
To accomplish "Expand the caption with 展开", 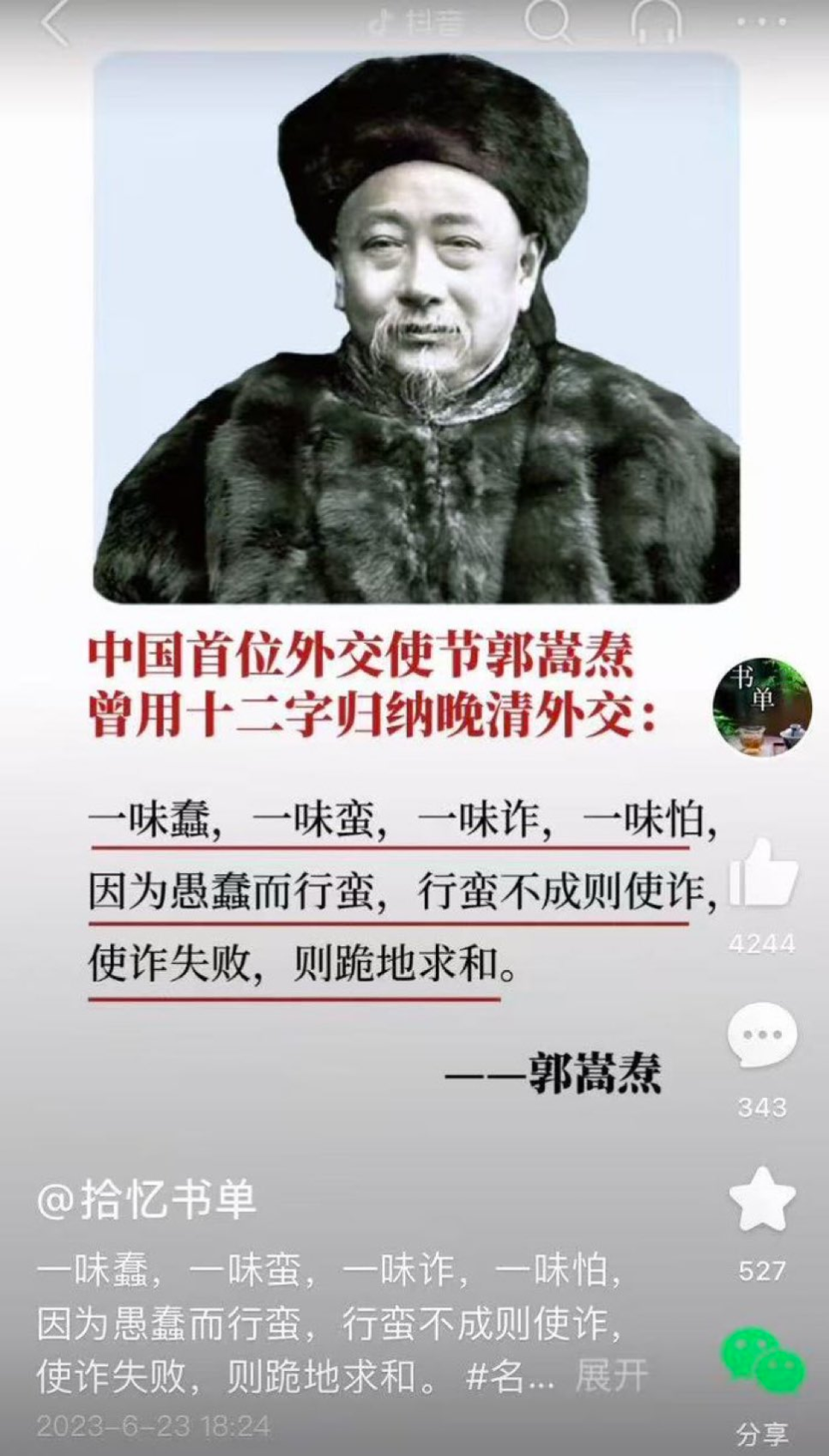I will pyautogui.click(x=610, y=1375).
